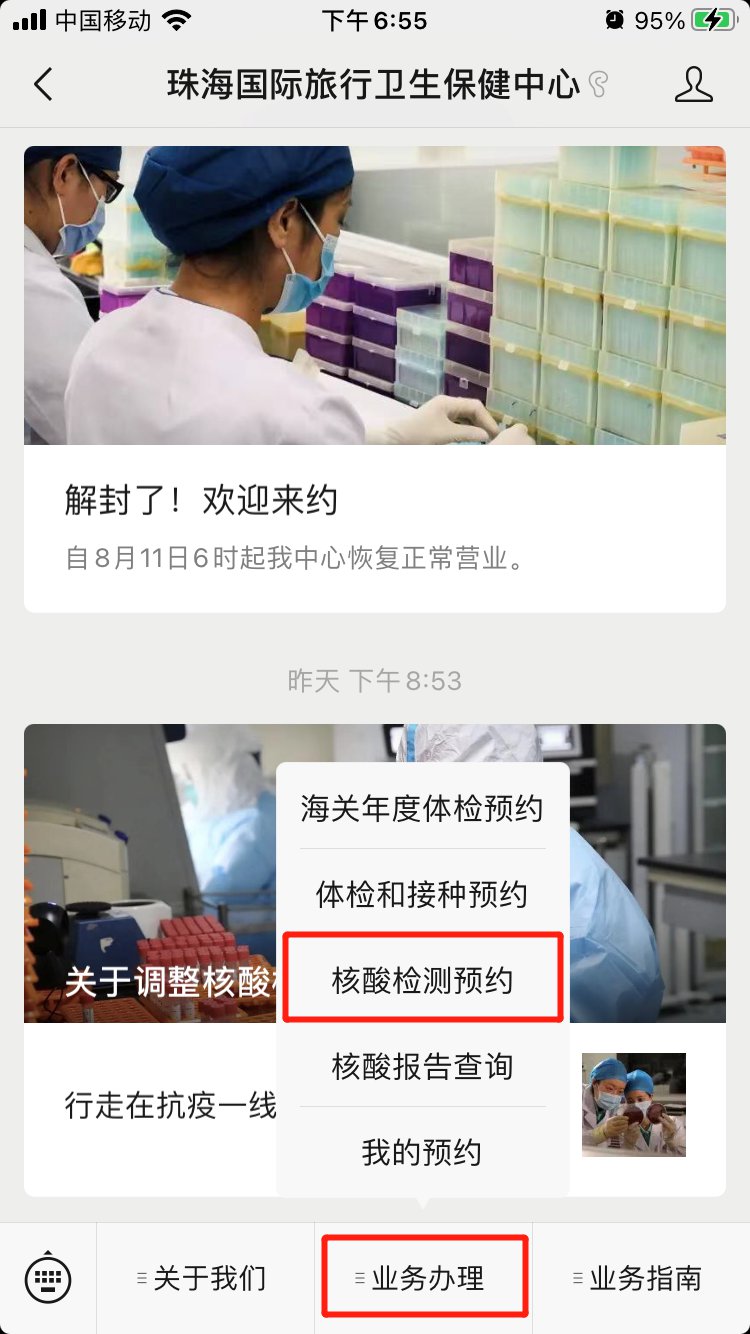This screenshot has height=1334, width=750.
Task: Go back from the official account chat
Action: (43, 85)
